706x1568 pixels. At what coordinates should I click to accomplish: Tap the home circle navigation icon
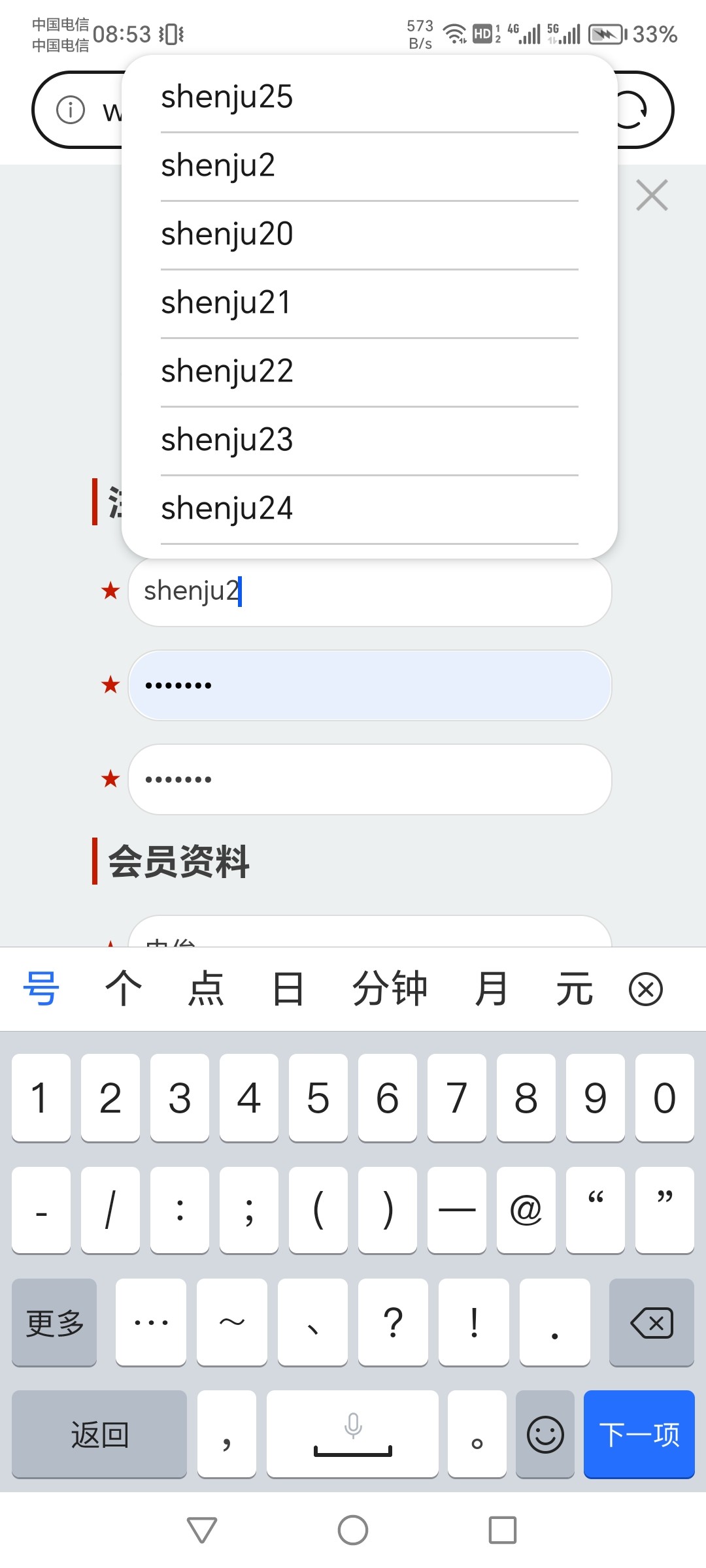coord(352,1530)
